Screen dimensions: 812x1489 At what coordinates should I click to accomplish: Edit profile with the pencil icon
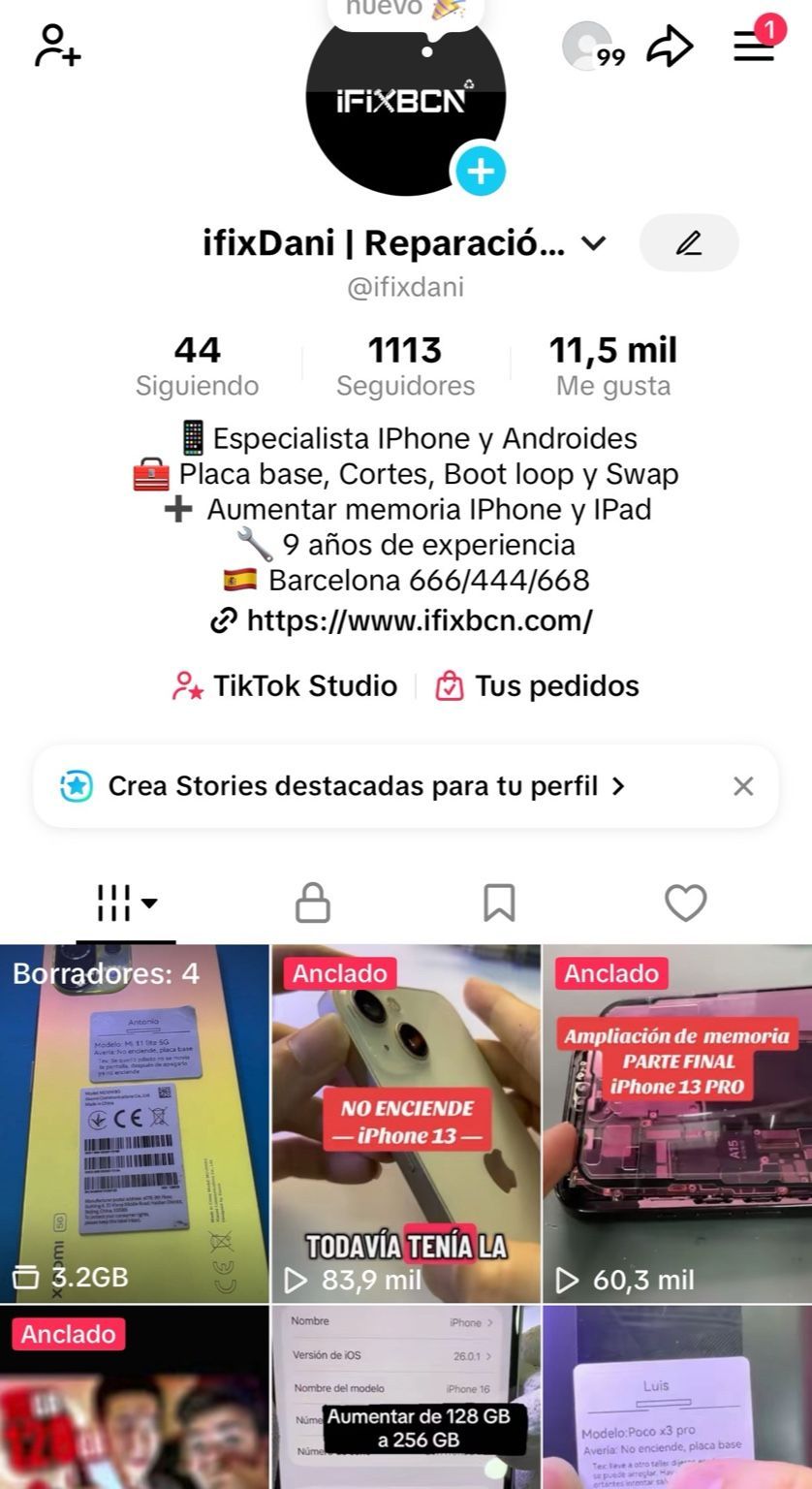[x=688, y=243]
